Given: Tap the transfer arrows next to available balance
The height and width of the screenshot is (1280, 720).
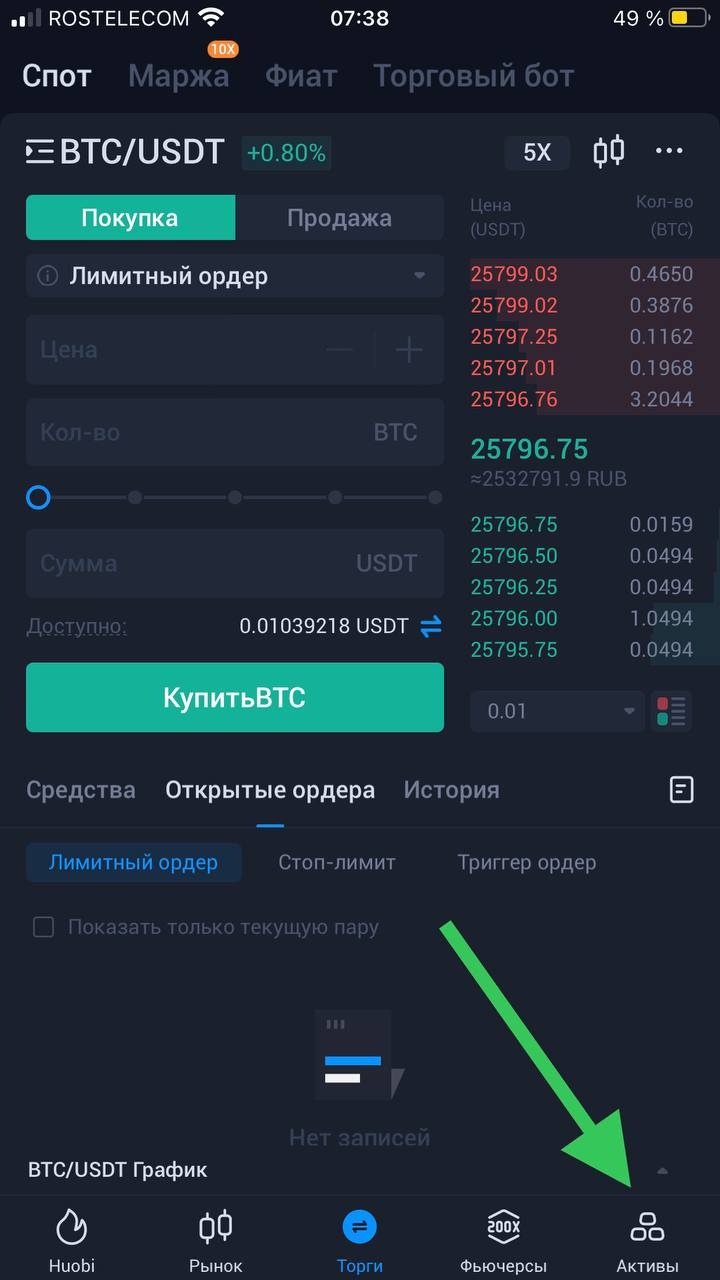Looking at the screenshot, I should [431, 627].
